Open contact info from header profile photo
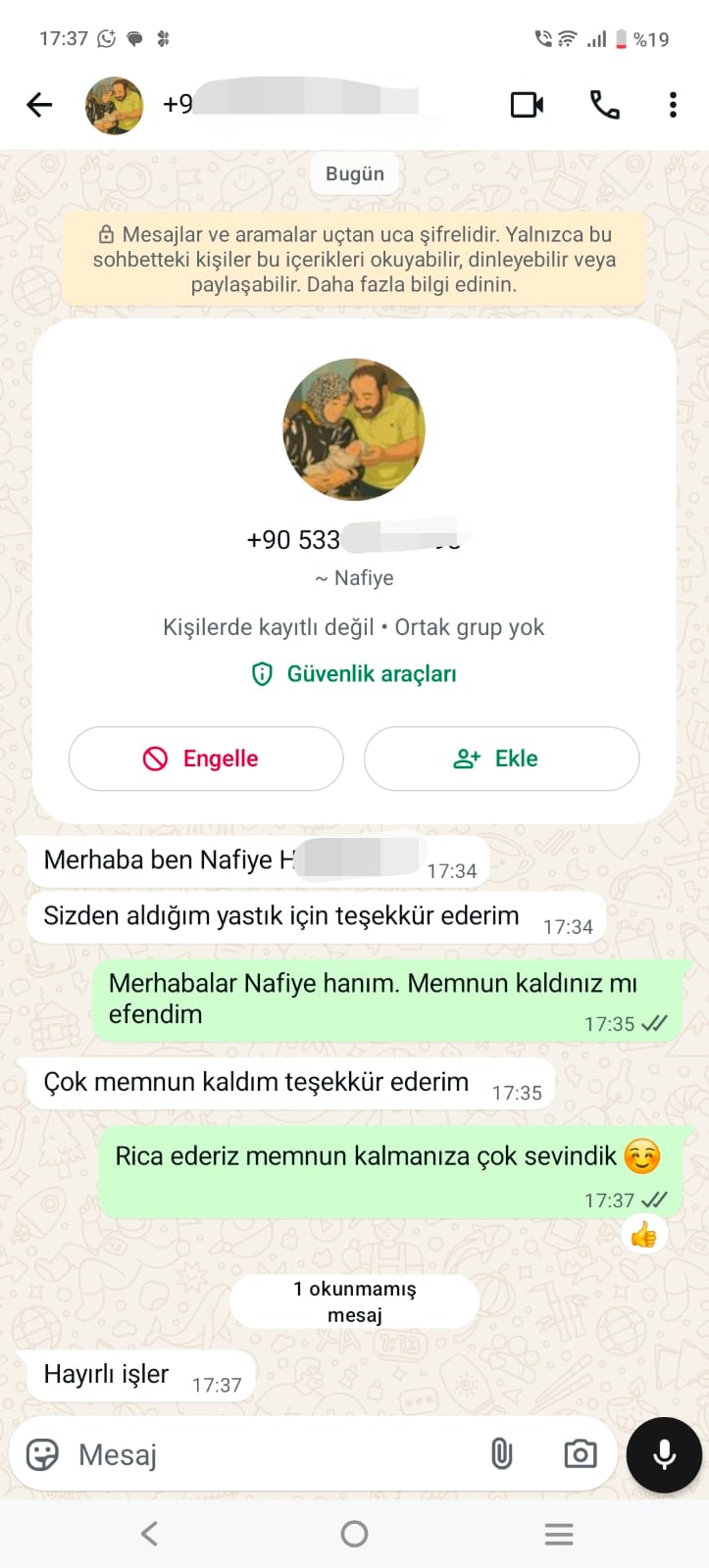The height and width of the screenshot is (1568, 709). coord(115,105)
